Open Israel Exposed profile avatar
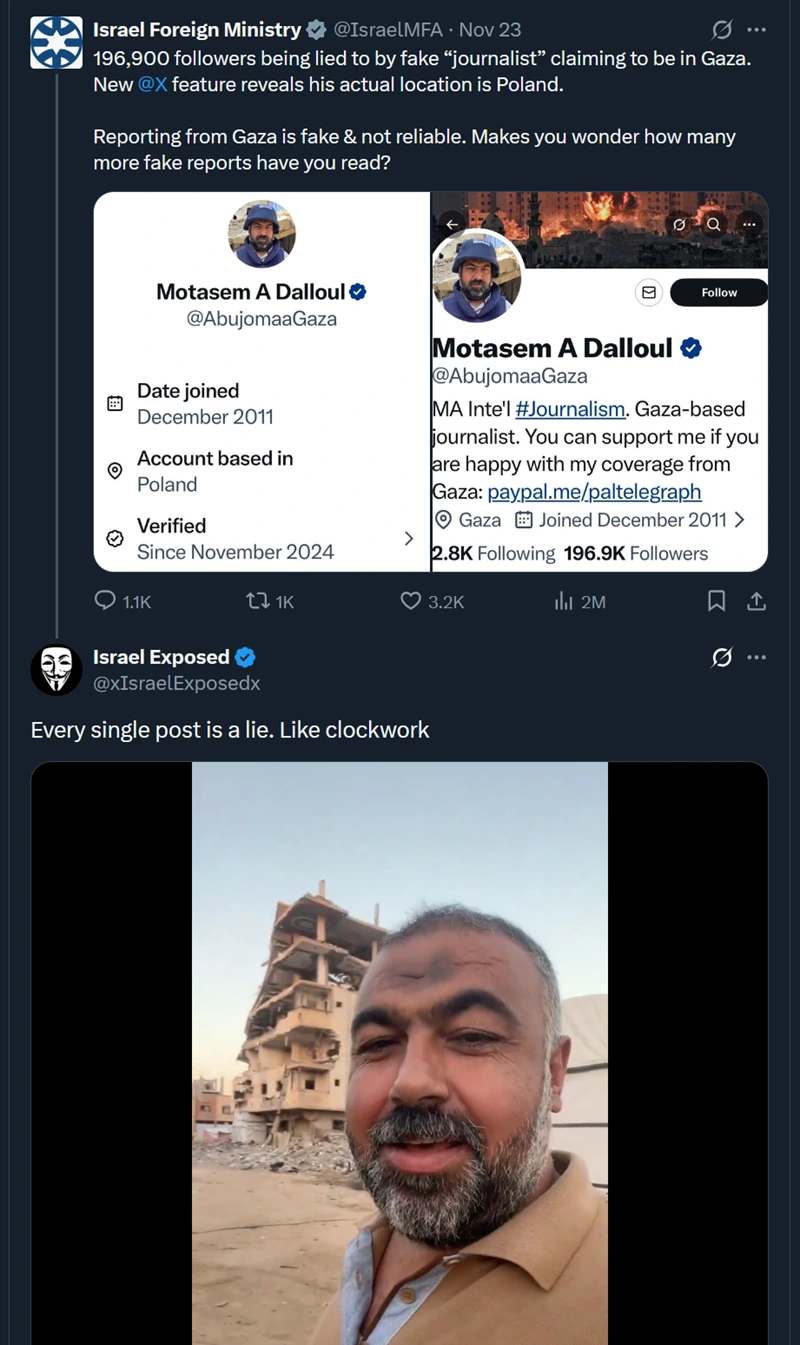The width and height of the screenshot is (800, 1345). [x=56, y=670]
